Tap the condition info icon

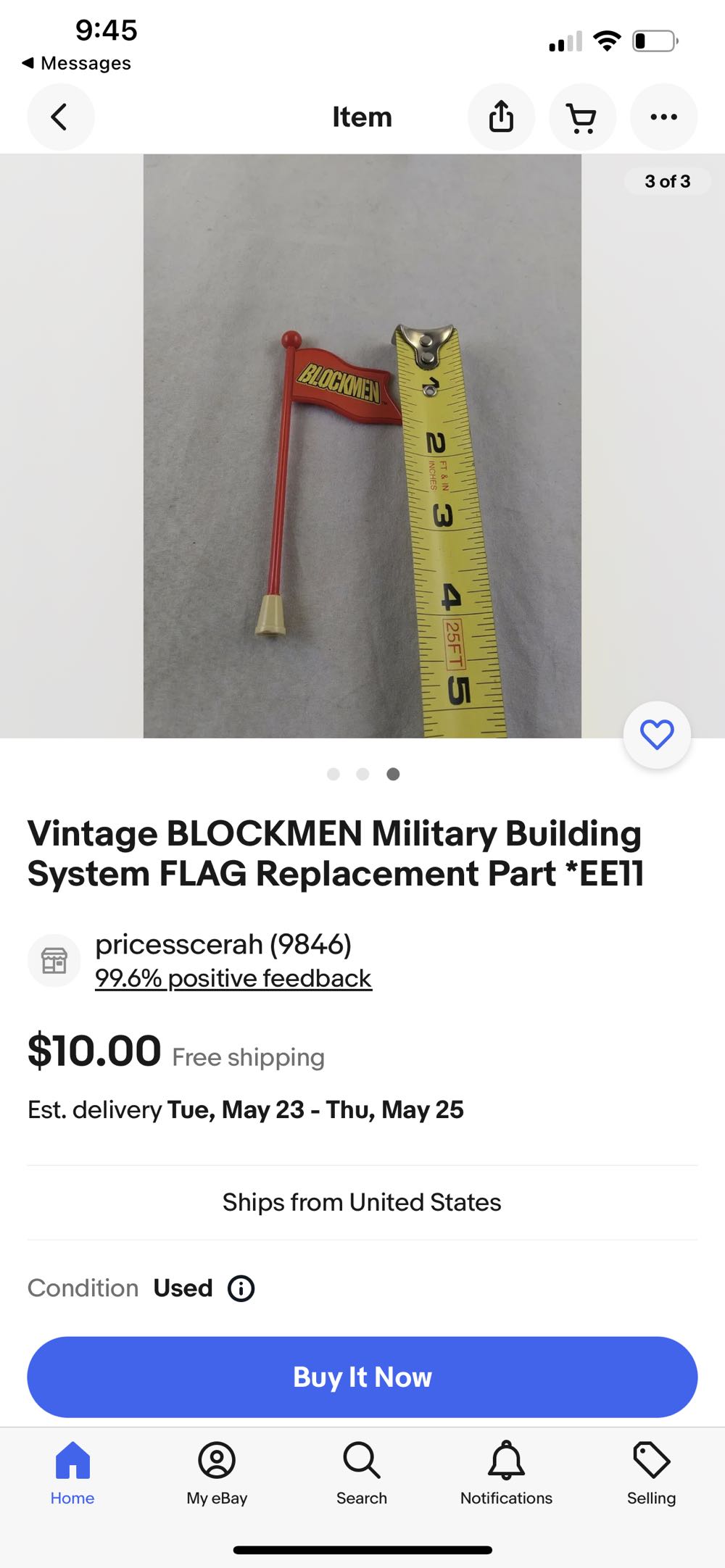[x=240, y=1288]
